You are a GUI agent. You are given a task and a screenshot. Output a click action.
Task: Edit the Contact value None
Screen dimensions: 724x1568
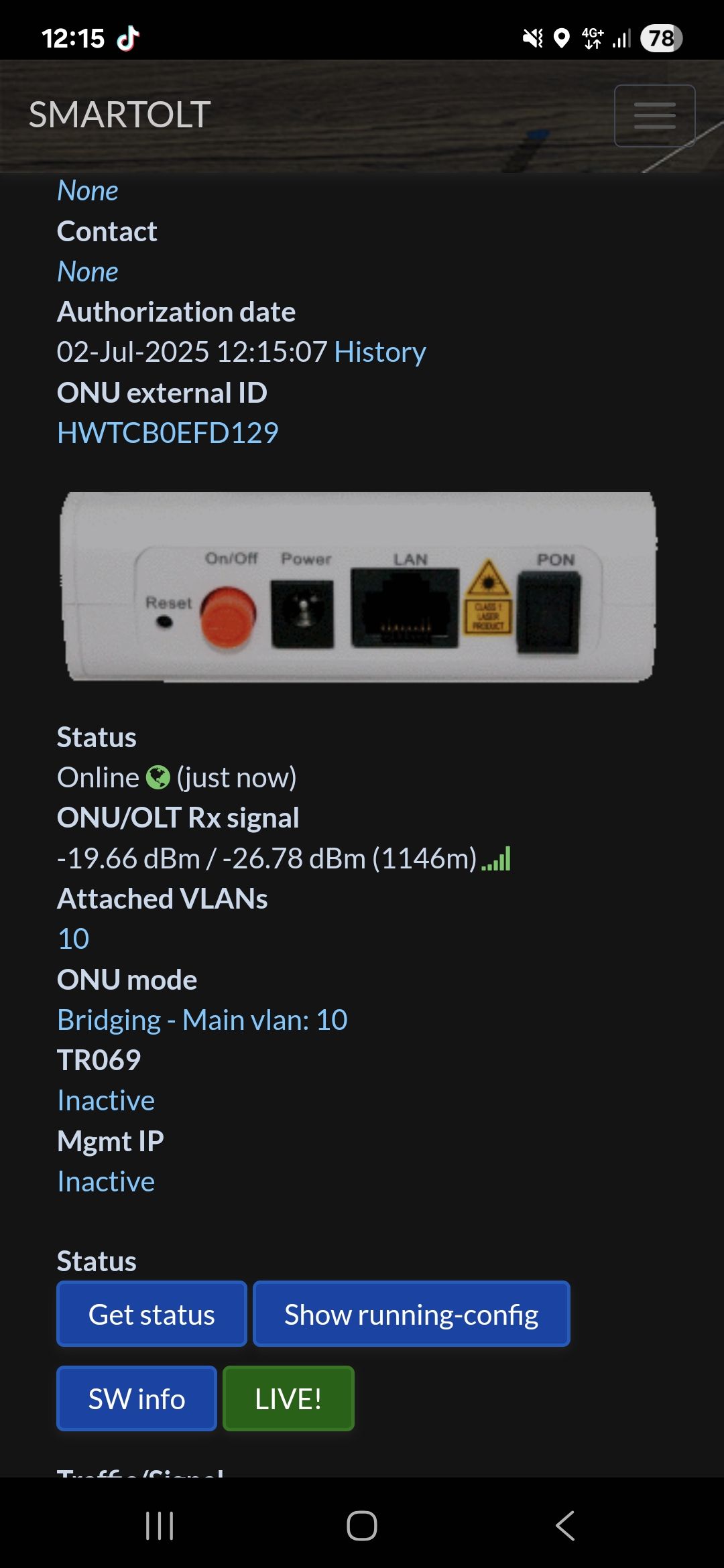(x=88, y=271)
